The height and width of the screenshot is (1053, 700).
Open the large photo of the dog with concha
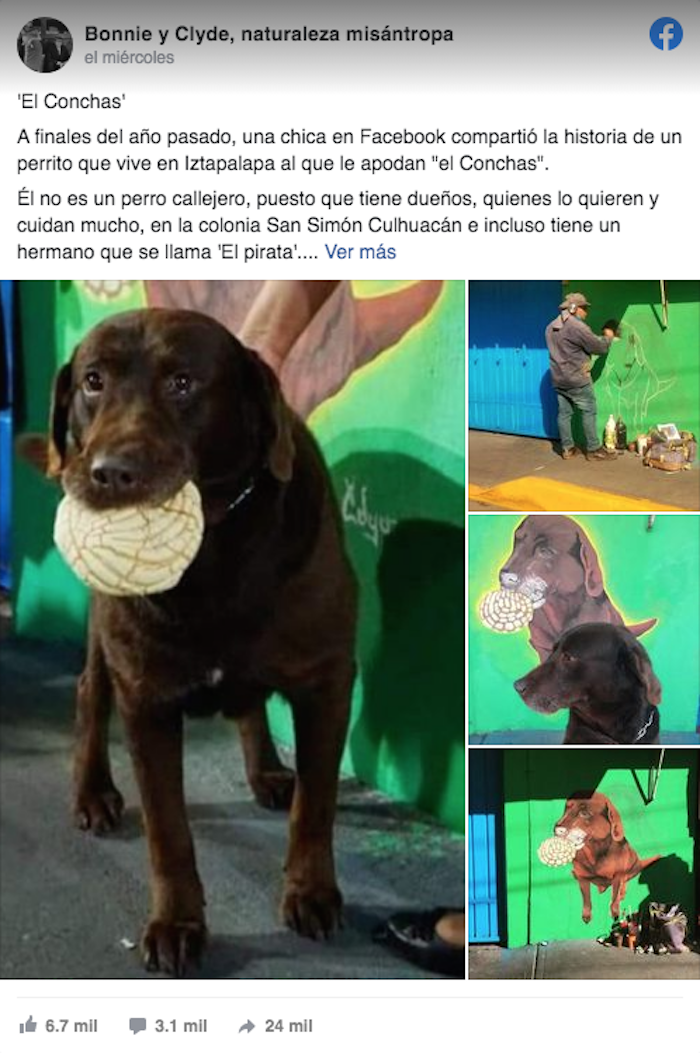pyautogui.click(x=232, y=628)
